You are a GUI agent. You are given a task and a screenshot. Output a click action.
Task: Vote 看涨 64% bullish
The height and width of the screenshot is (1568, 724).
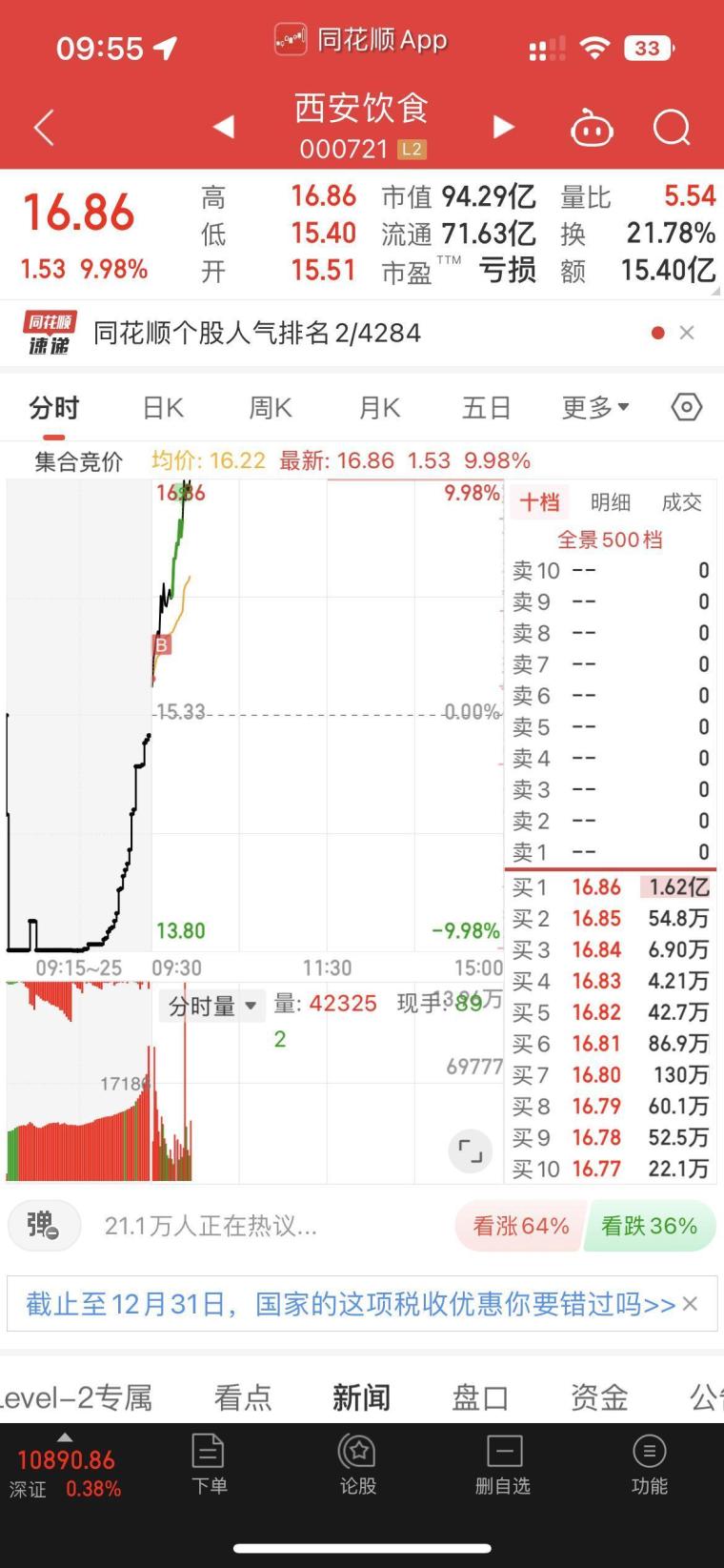520,1226
